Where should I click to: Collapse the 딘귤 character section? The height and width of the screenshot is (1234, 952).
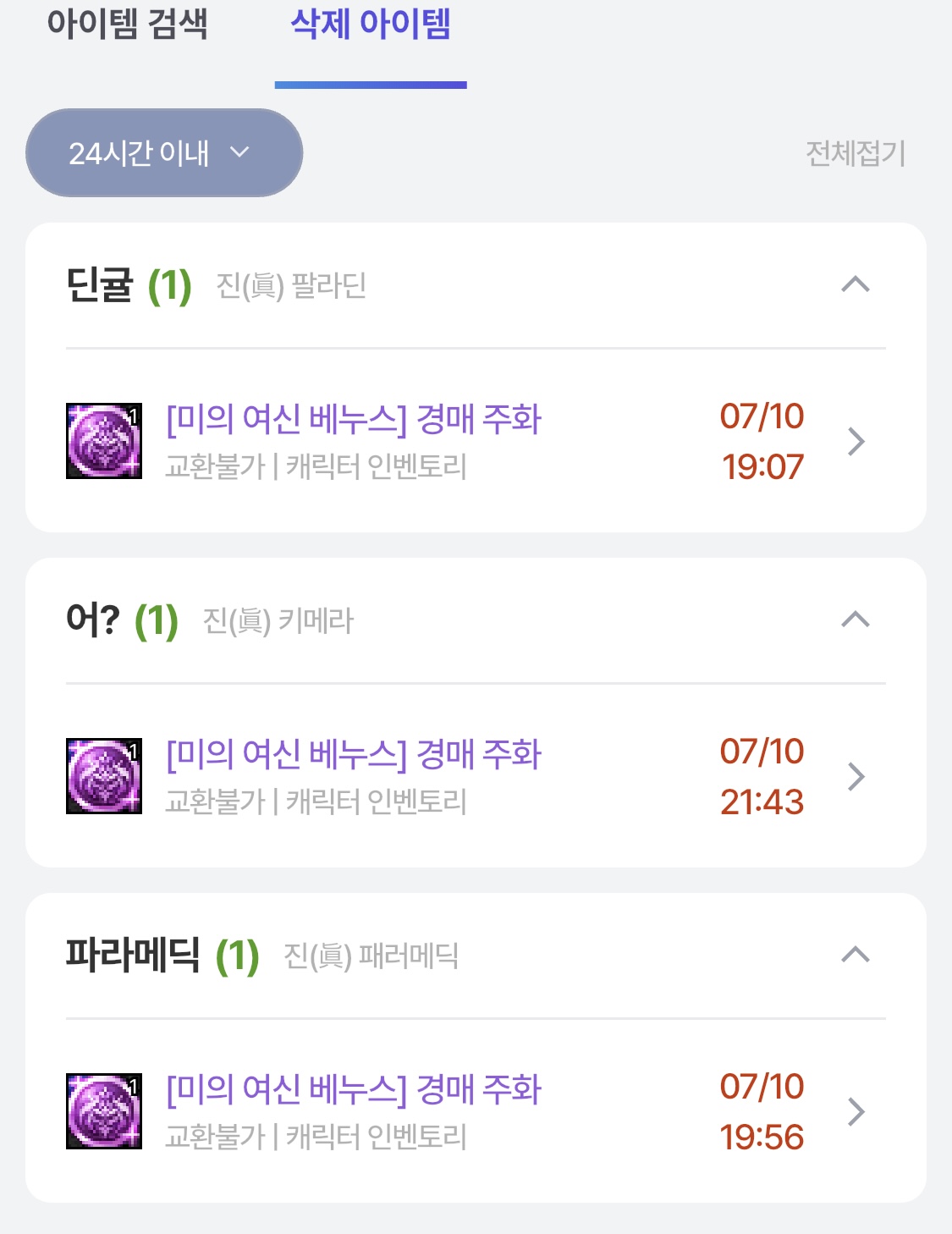click(855, 284)
